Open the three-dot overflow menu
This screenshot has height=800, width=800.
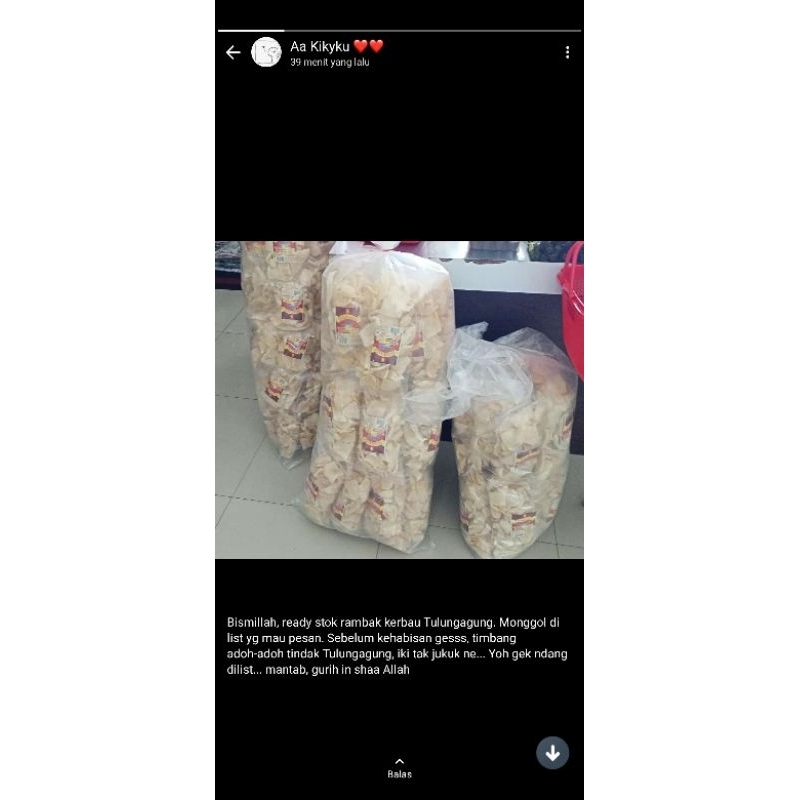567,52
